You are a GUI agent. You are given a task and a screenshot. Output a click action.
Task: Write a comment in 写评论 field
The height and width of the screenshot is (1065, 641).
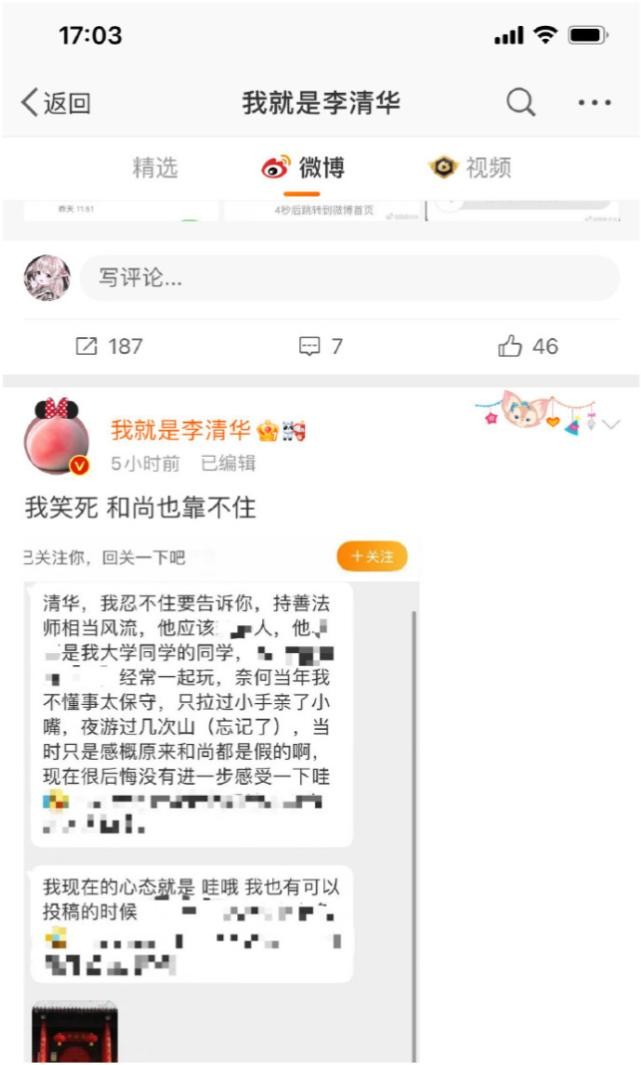coord(350,278)
